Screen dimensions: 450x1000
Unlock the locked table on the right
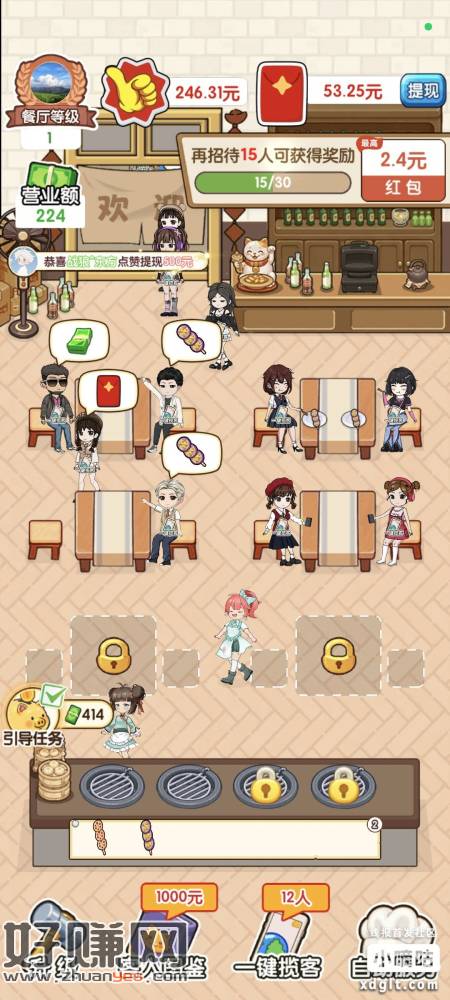point(338,656)
